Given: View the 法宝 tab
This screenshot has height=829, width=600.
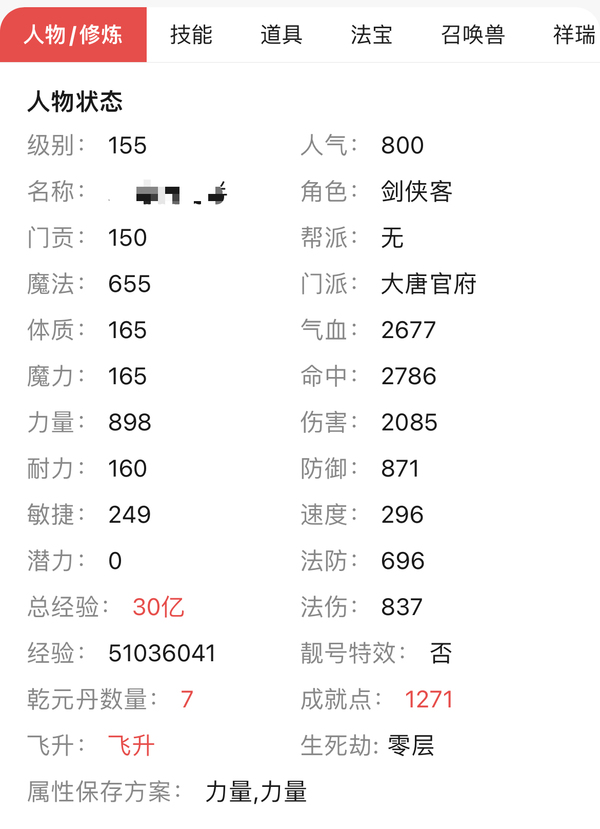Looking at the screenshot, I should pos(371,35).
